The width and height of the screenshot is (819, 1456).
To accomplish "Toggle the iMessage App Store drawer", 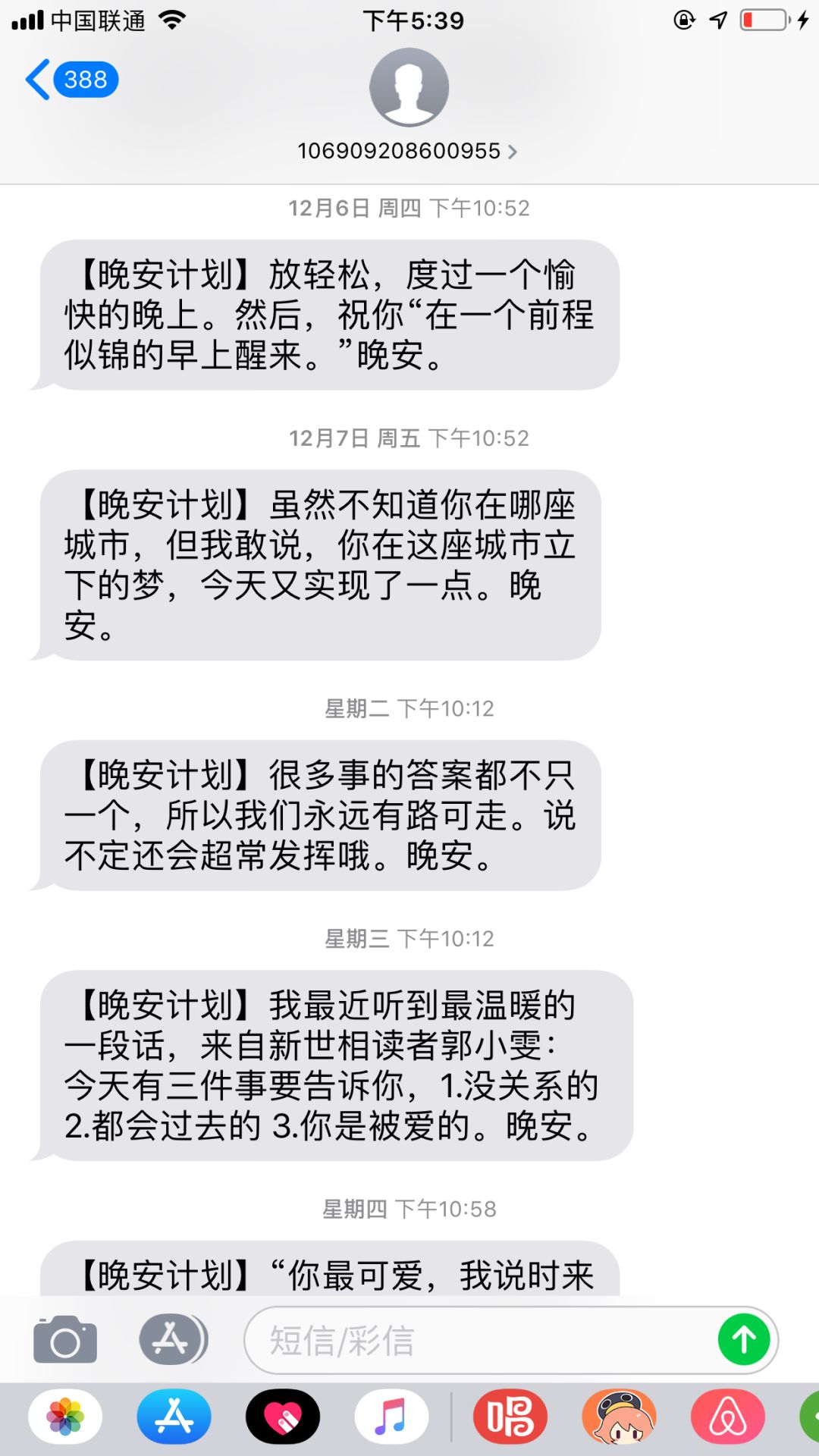I will [x=173, y=1339].
